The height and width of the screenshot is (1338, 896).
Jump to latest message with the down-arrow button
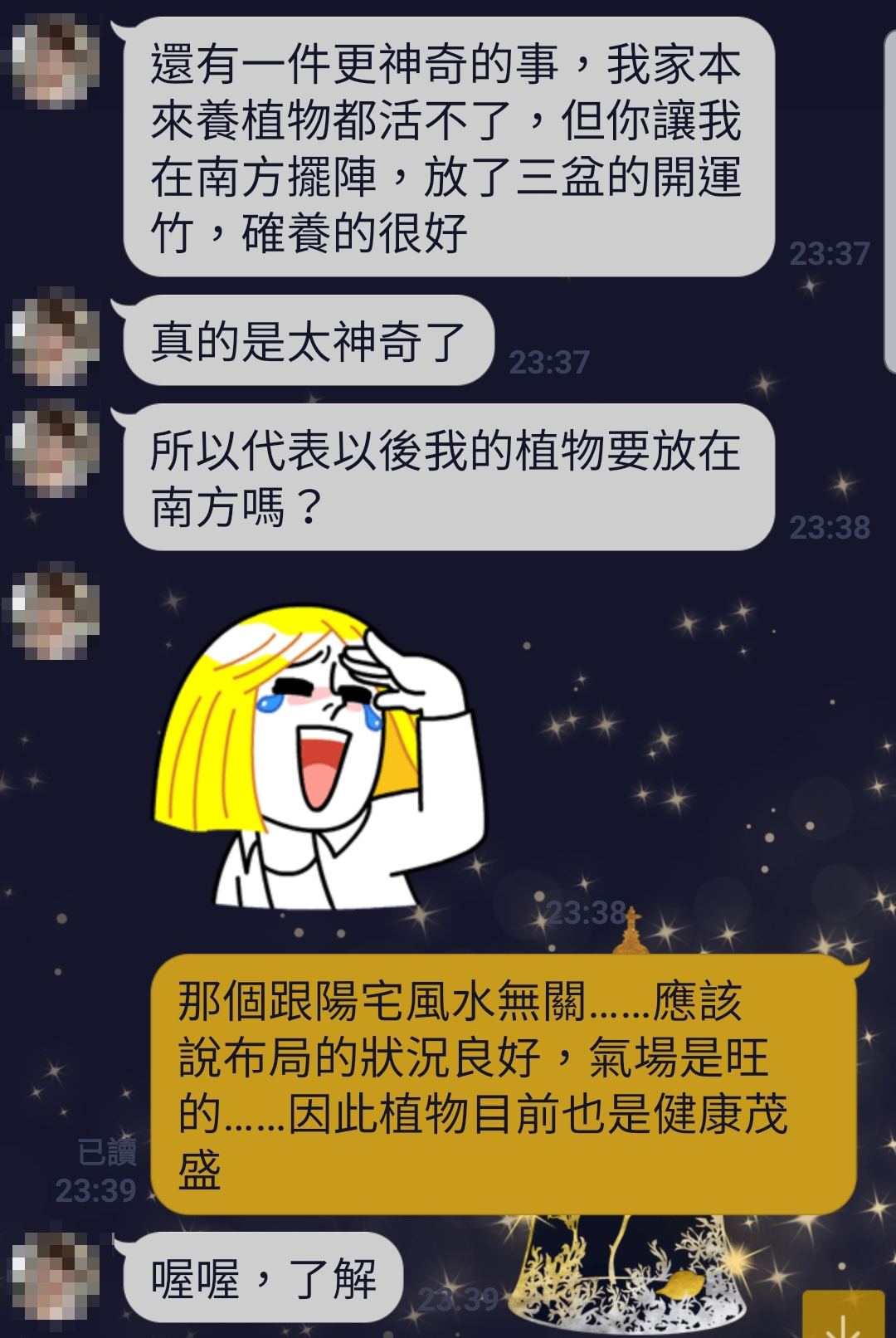click(x=844, y=1316)
